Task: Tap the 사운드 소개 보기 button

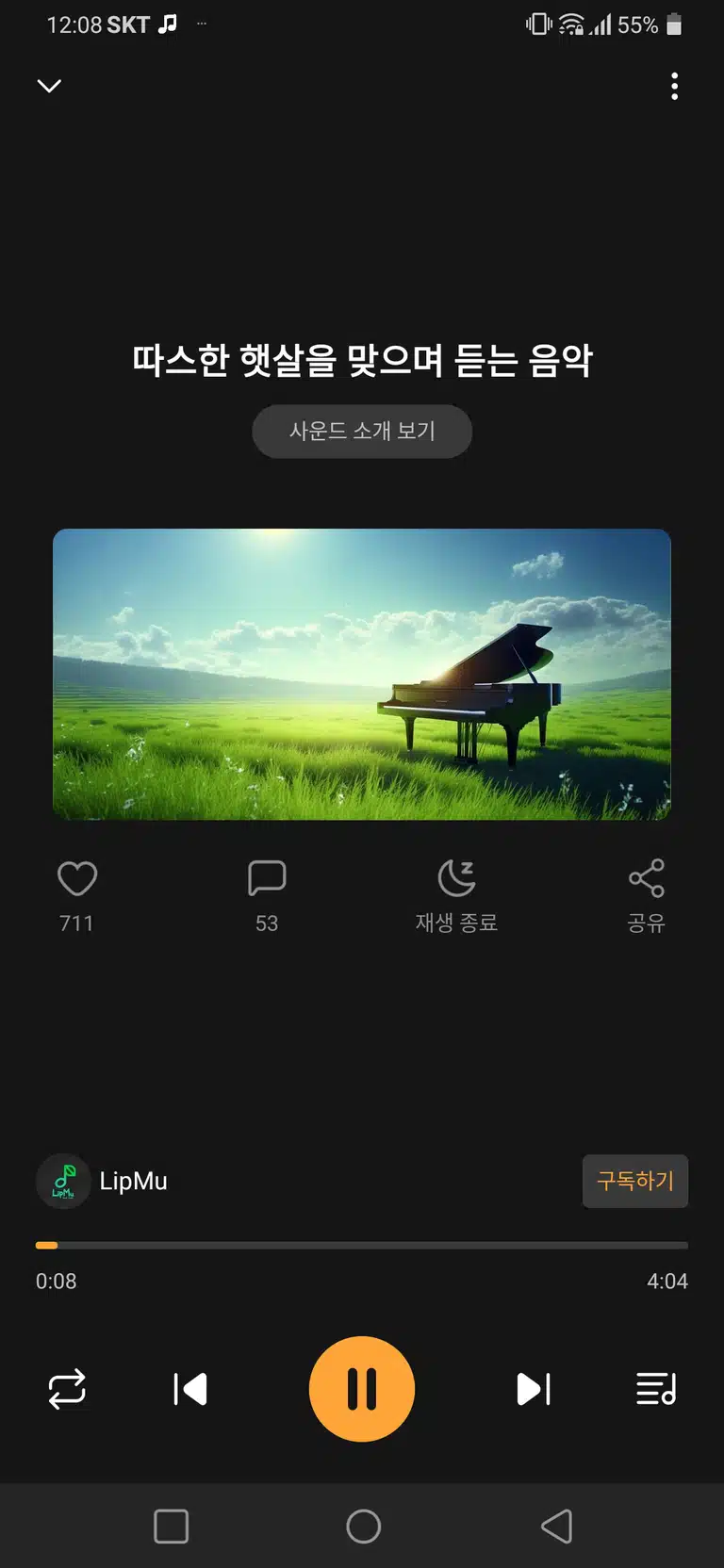Action: click(362, 432)
